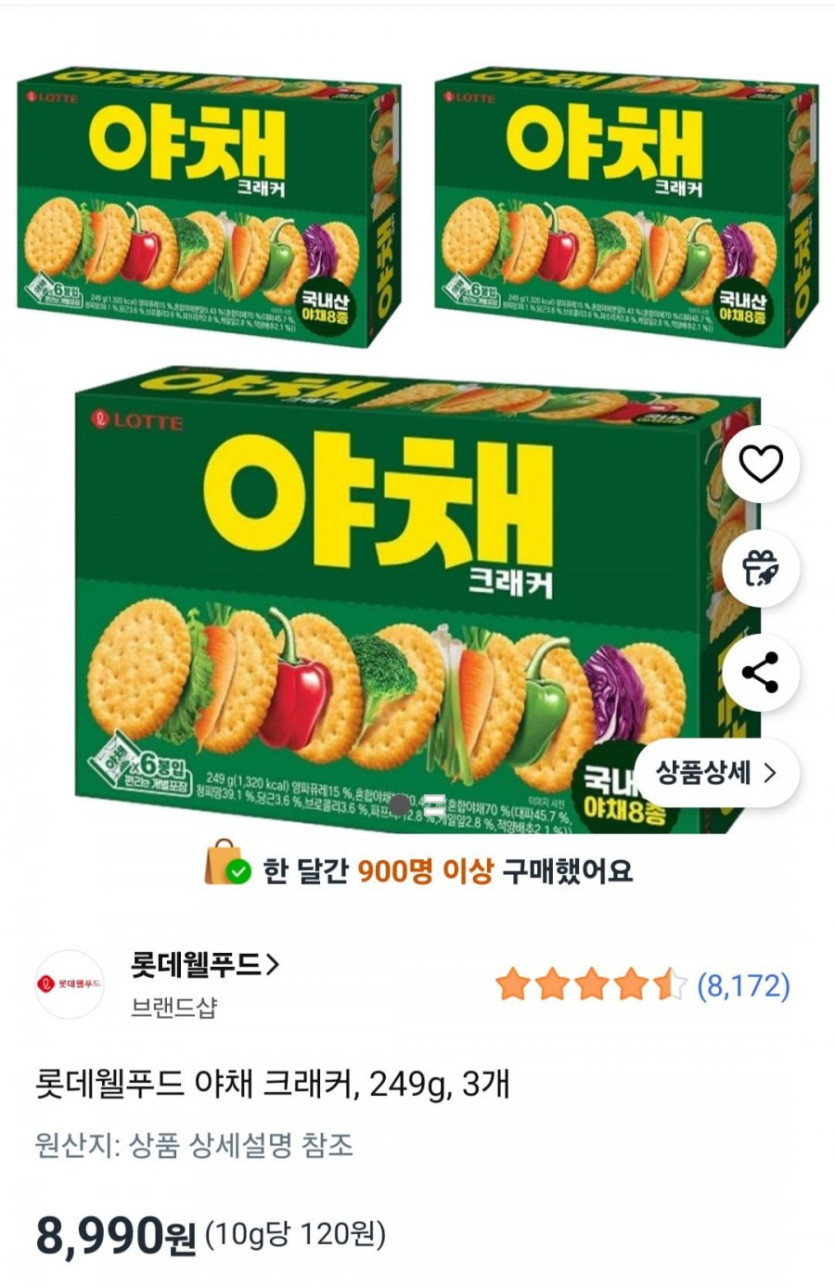
Task: Add this product to wishlist with the heart
Action: [x=761, y=463]
